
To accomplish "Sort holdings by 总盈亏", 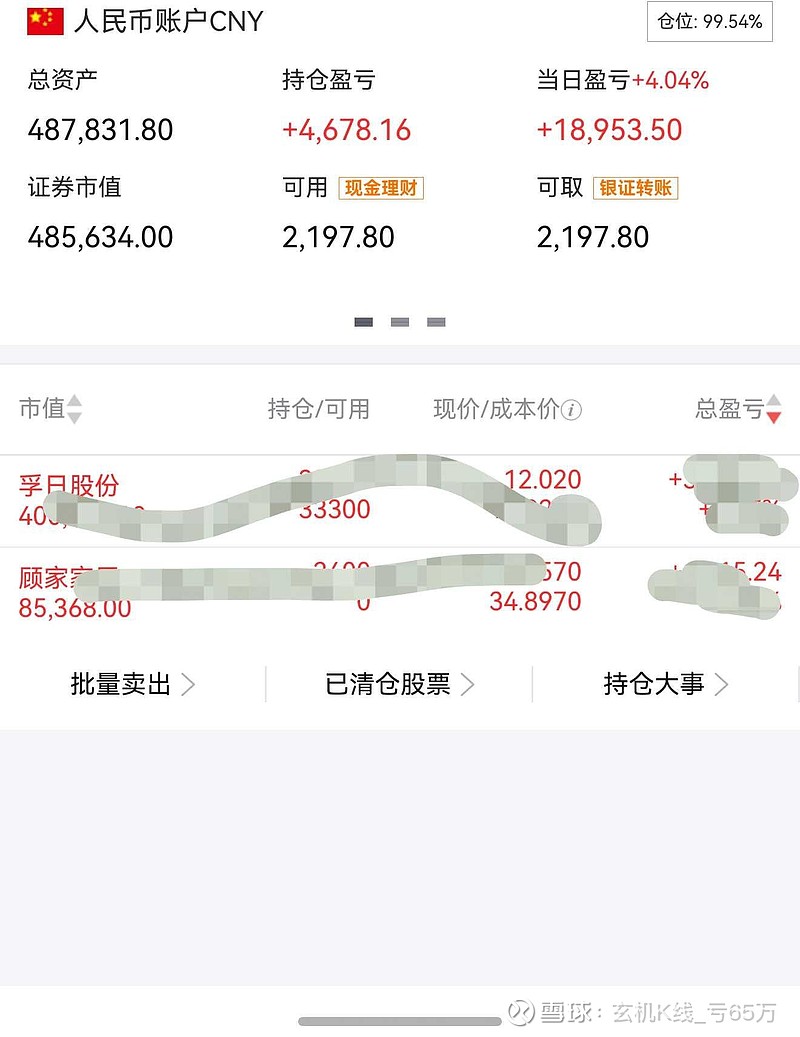I will point(738,408).
